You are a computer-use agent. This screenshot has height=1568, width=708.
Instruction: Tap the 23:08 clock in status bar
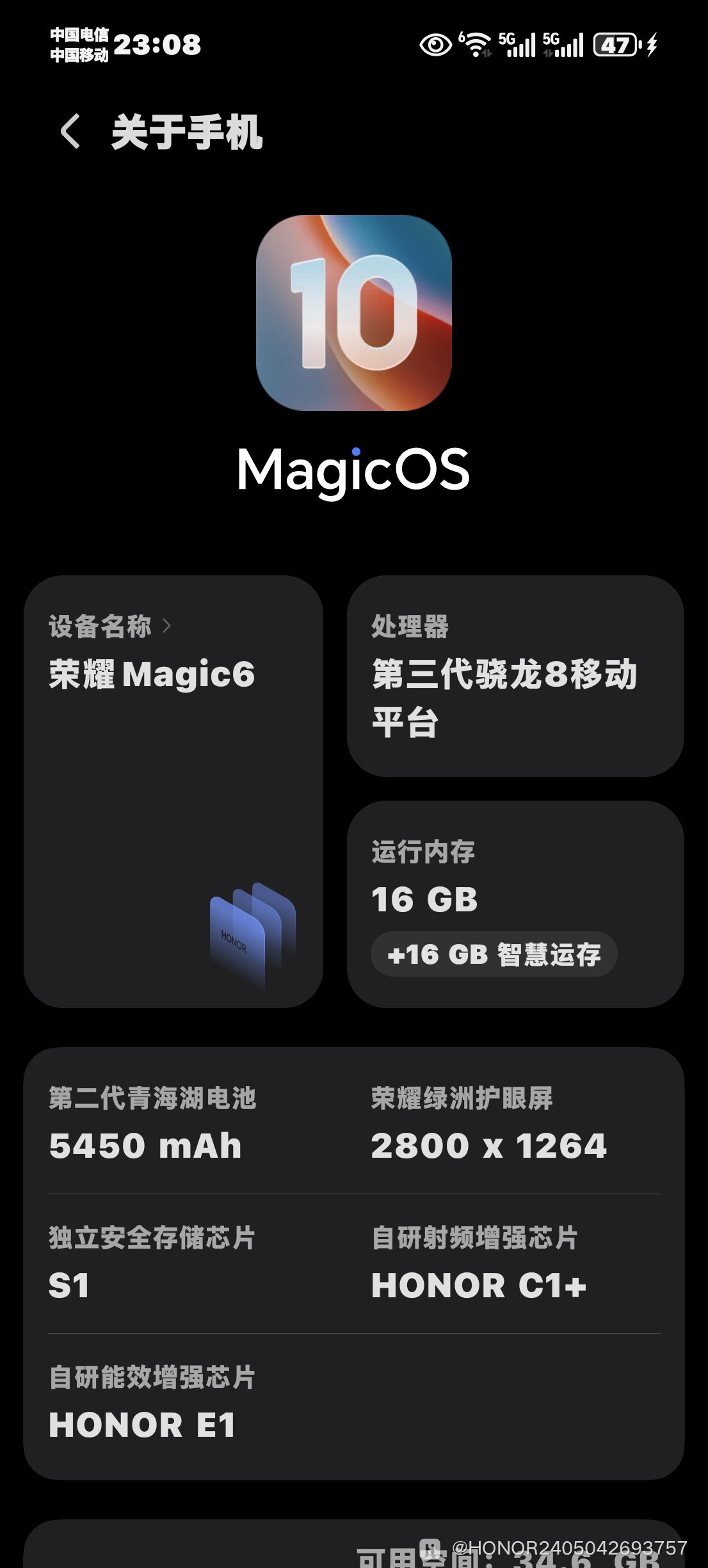156,45
